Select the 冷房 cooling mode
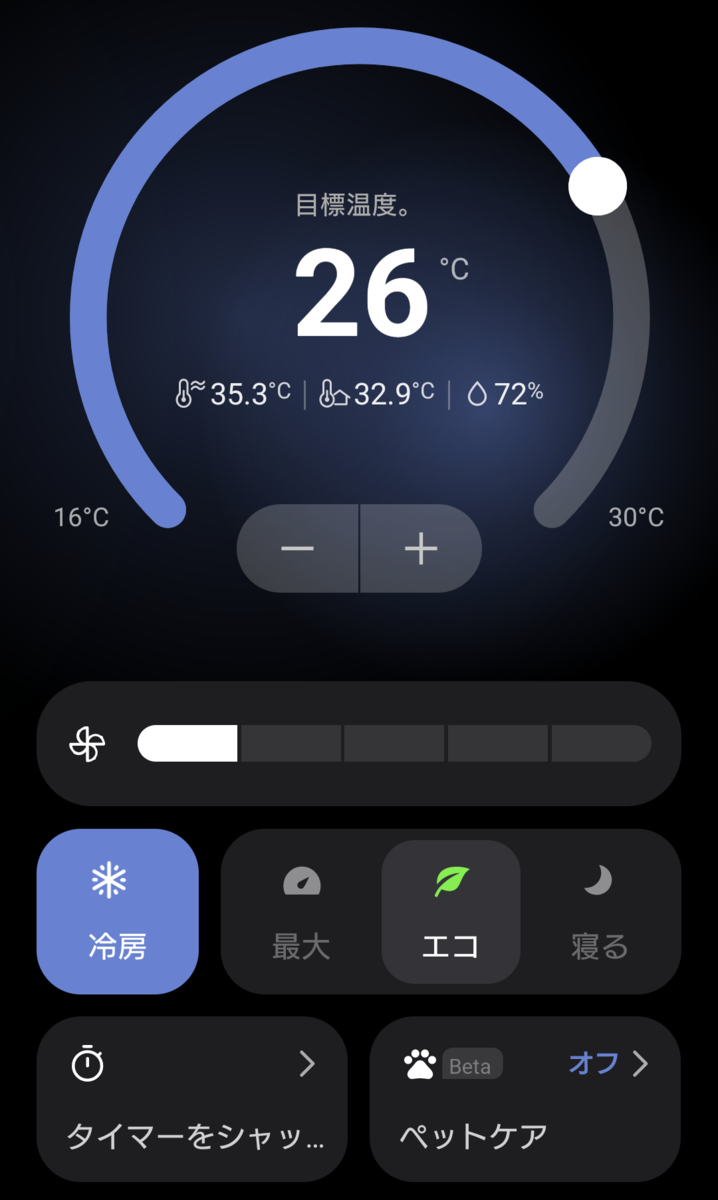This screenshot has width=718, height=1200. coord(118,911)
